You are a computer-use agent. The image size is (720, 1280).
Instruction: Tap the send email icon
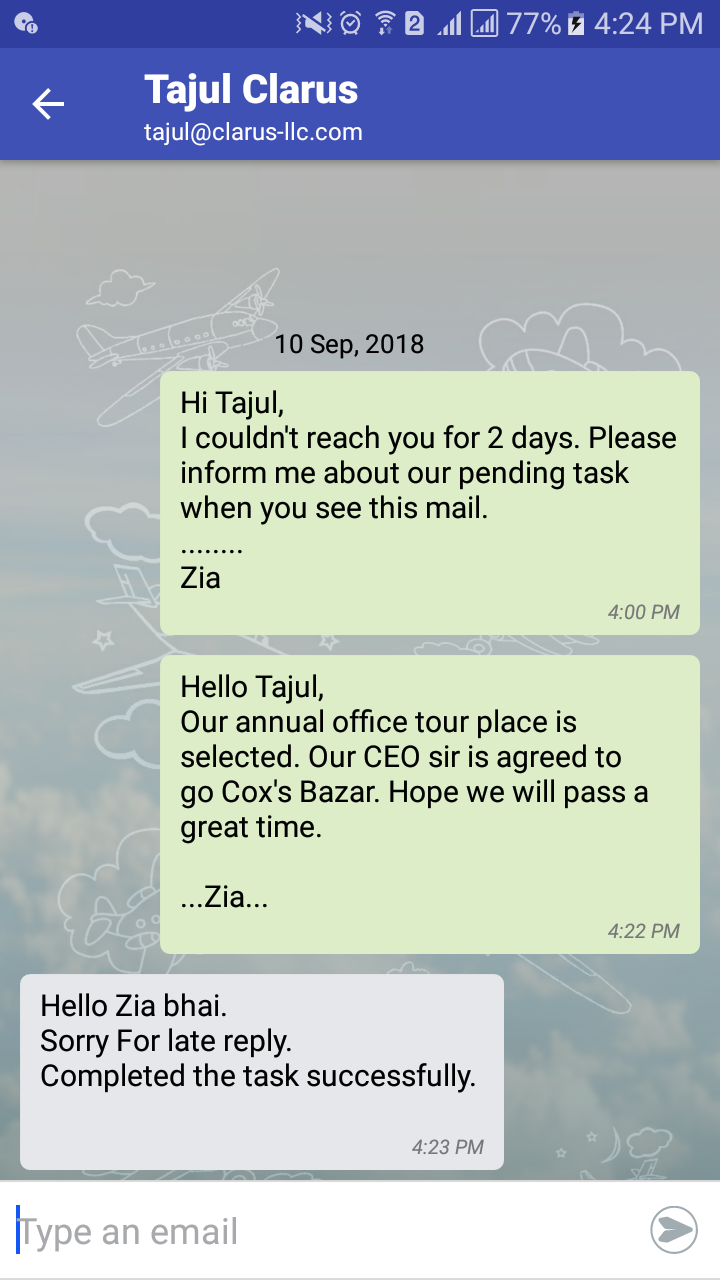[x=673, y=1230]
